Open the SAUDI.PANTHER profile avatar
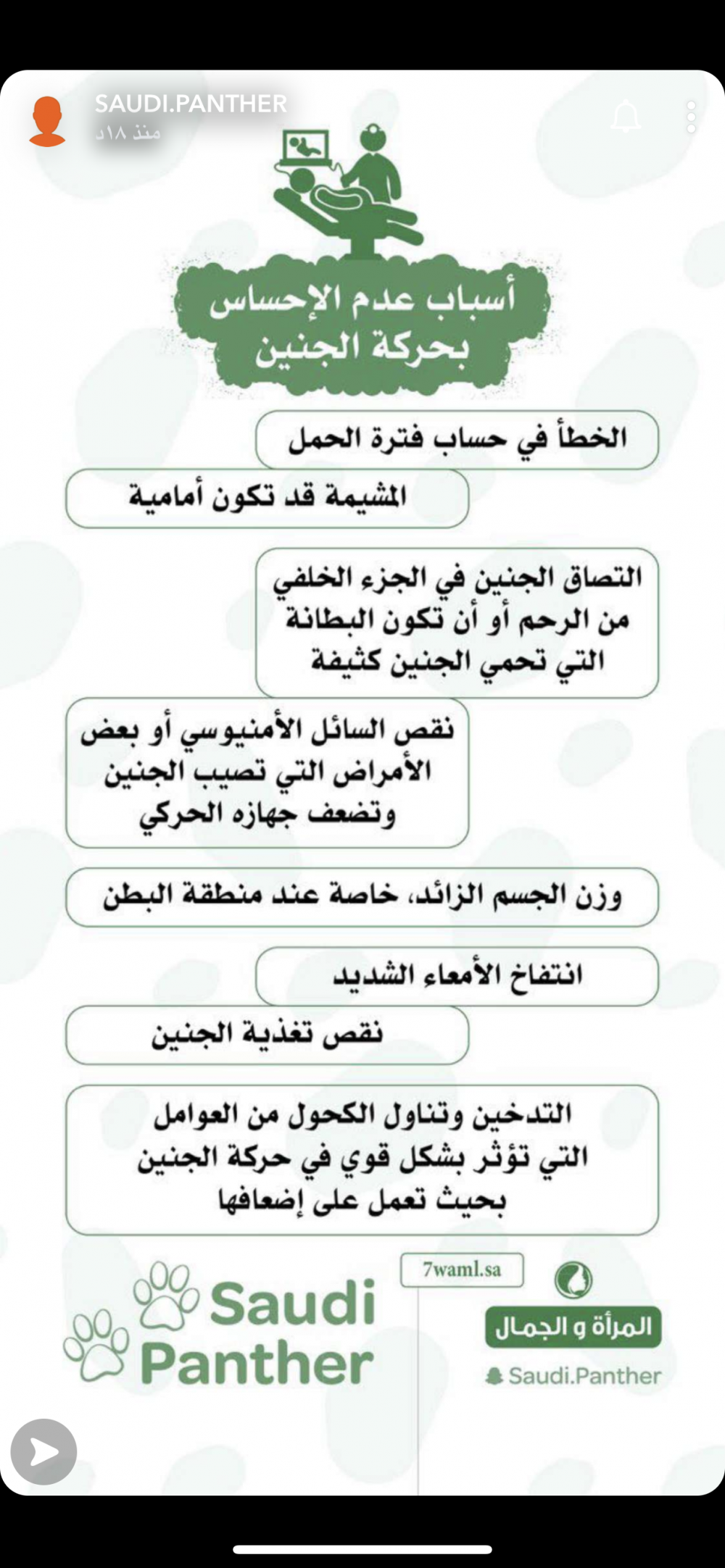The height and width of the screenshot is (1568, 725). [x=47, y=121]
